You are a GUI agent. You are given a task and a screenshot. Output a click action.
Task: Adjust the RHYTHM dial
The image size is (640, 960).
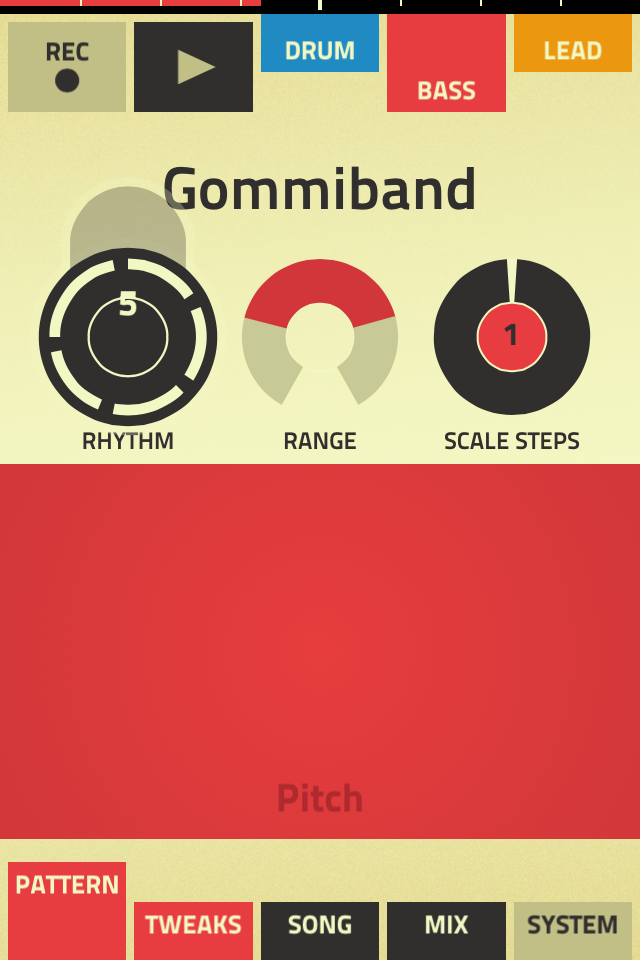[x=128, y=337]
